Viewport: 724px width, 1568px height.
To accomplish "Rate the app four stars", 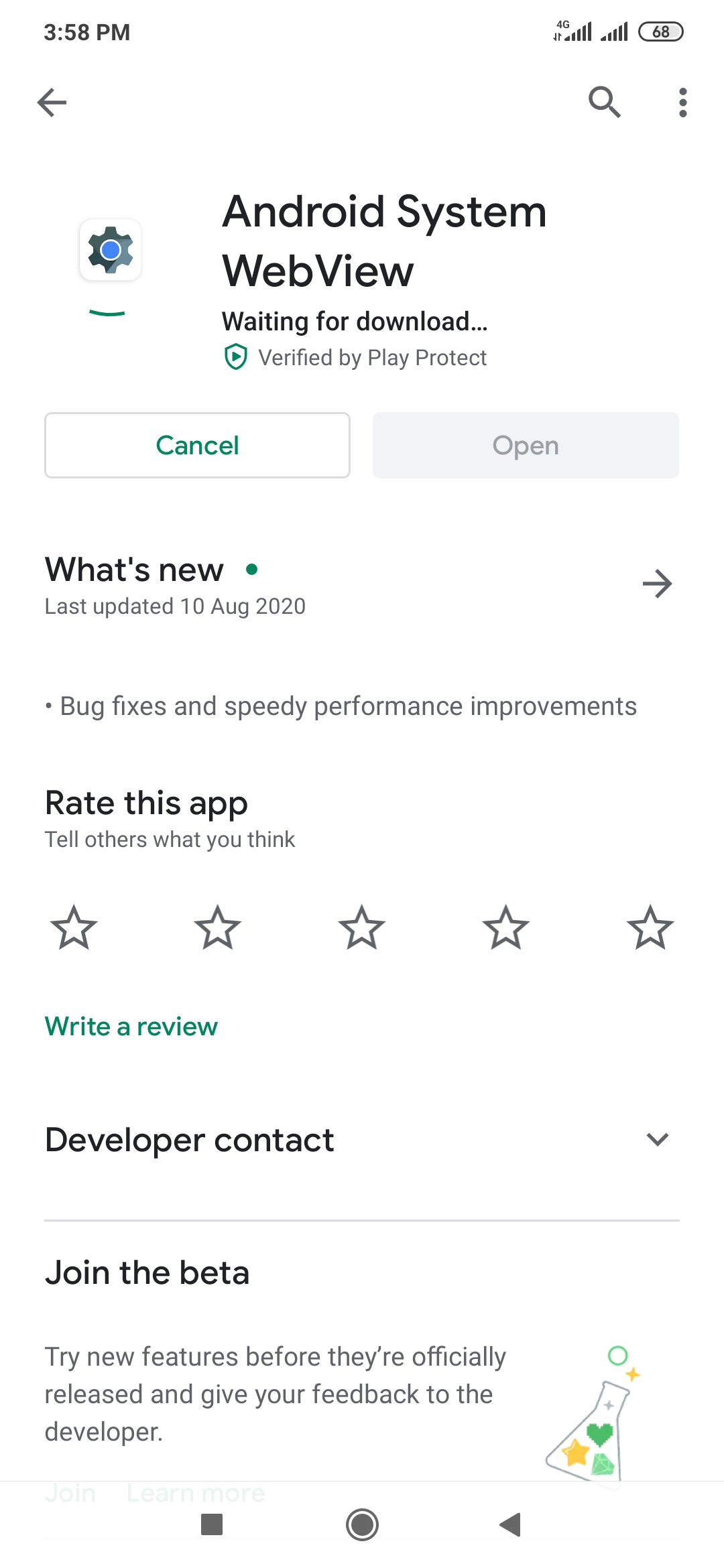I will point(506,927).
